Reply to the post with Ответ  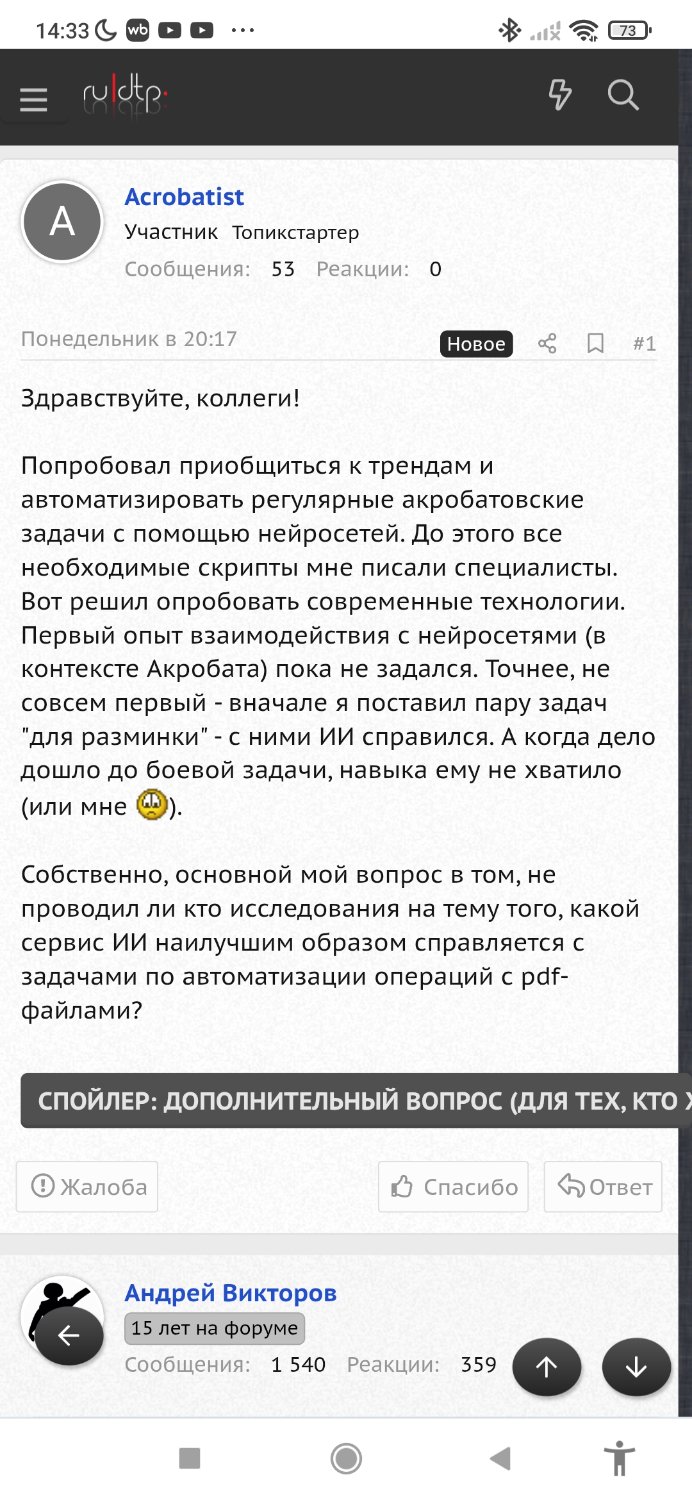tap(603, 1187)
